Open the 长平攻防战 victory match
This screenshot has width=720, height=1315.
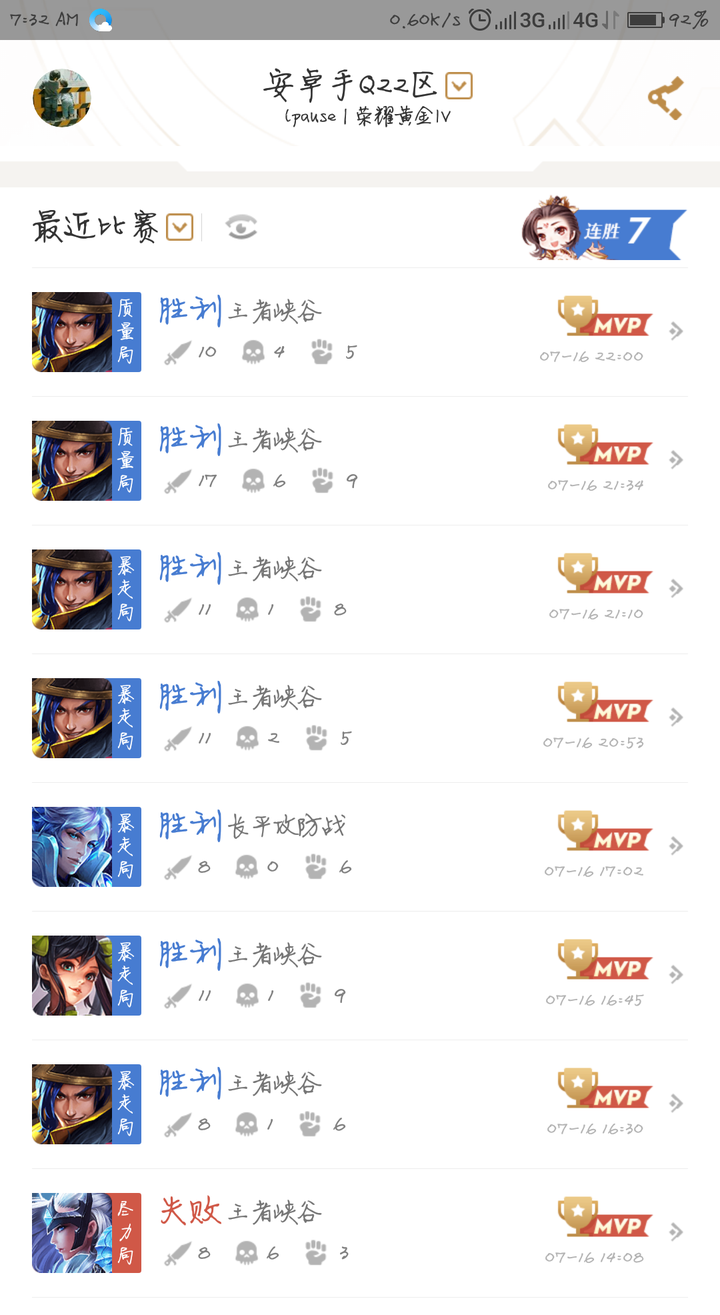(360, 847)
